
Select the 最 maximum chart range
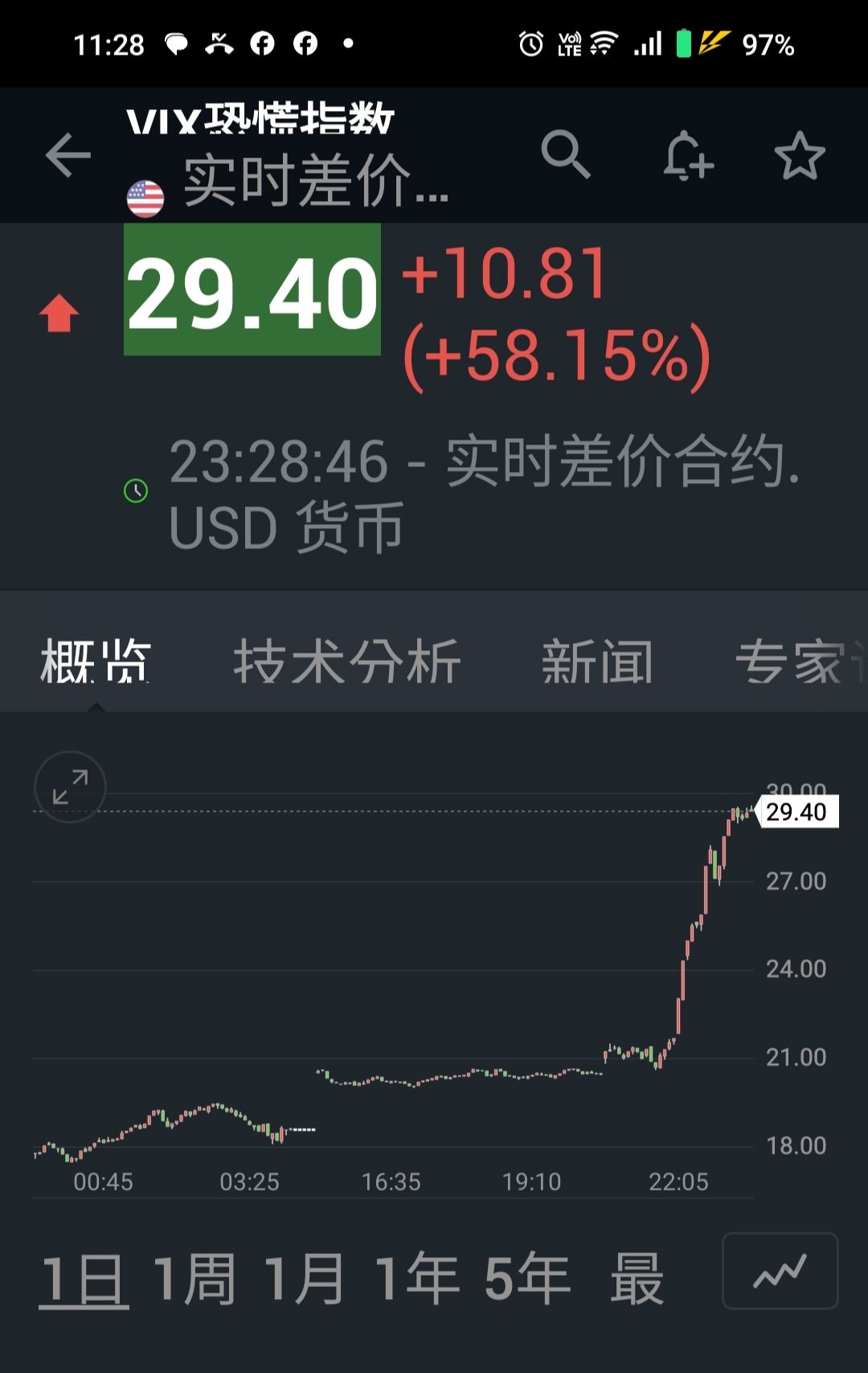pyautogui.click(x=637, y=1278)
